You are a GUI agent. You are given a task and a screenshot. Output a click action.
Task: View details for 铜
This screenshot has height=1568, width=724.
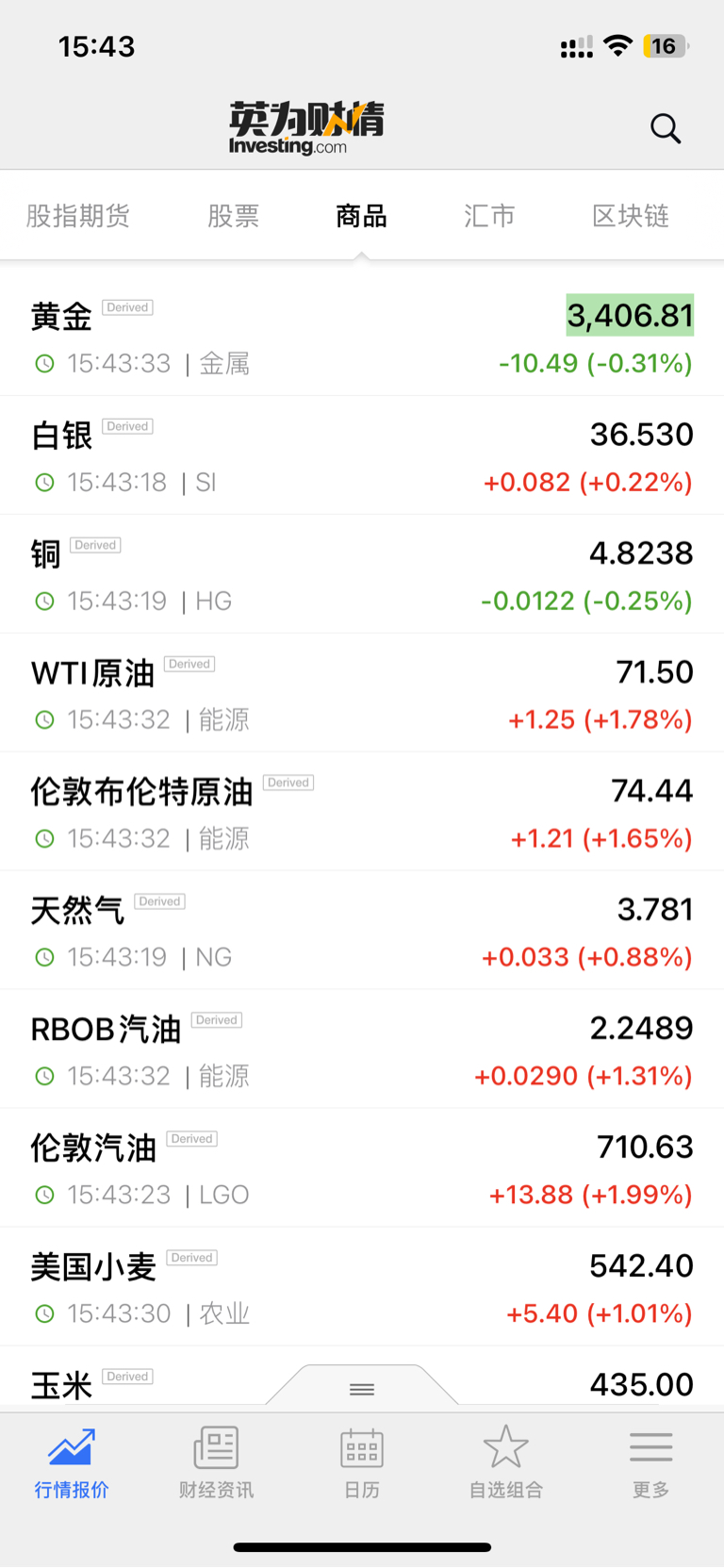[362, 574]
